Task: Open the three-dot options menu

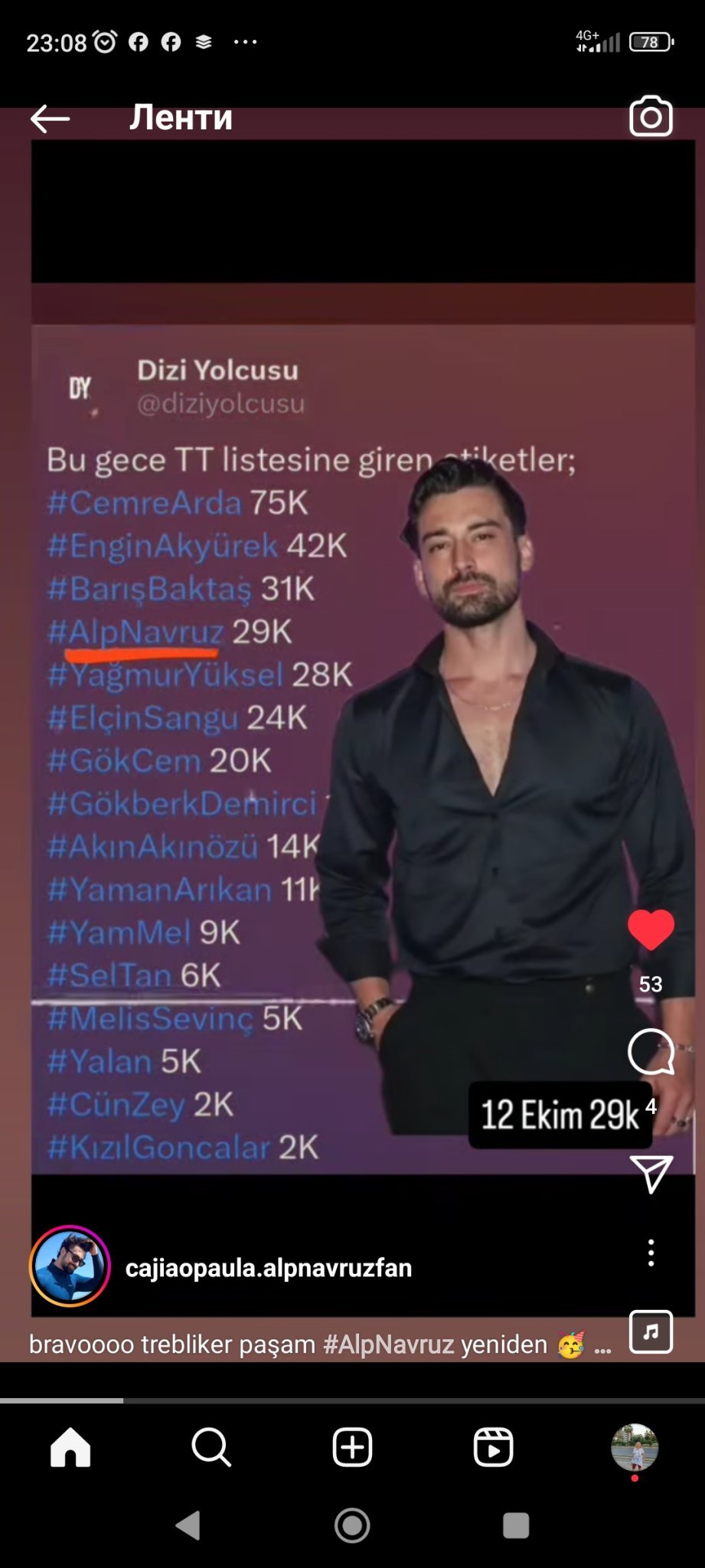Action: click(651, 1253)
